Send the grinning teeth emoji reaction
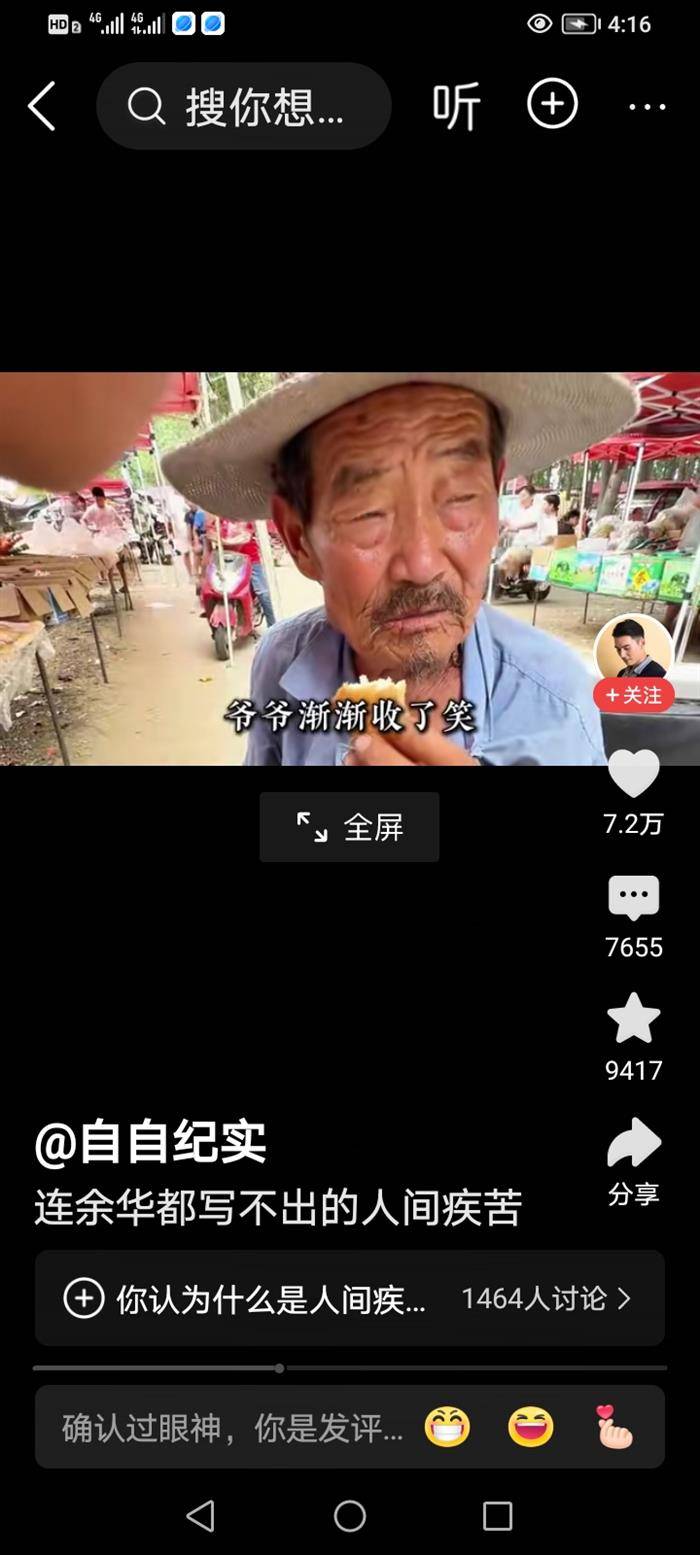 tap(447, 1427)
